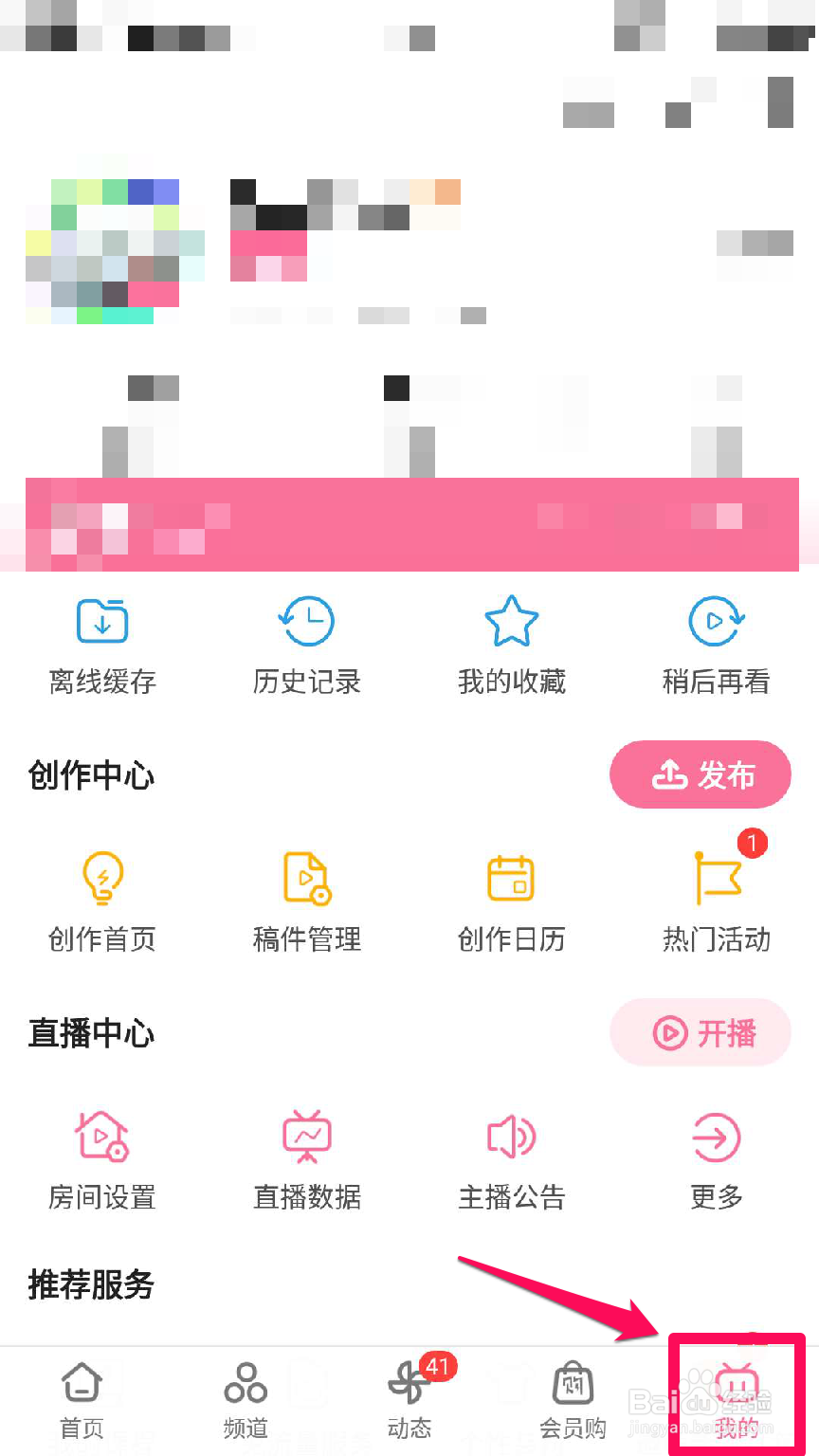Tap the pink 发布 publish button
The width and height of the screenshot is (819, 1456).
[700, 774]
